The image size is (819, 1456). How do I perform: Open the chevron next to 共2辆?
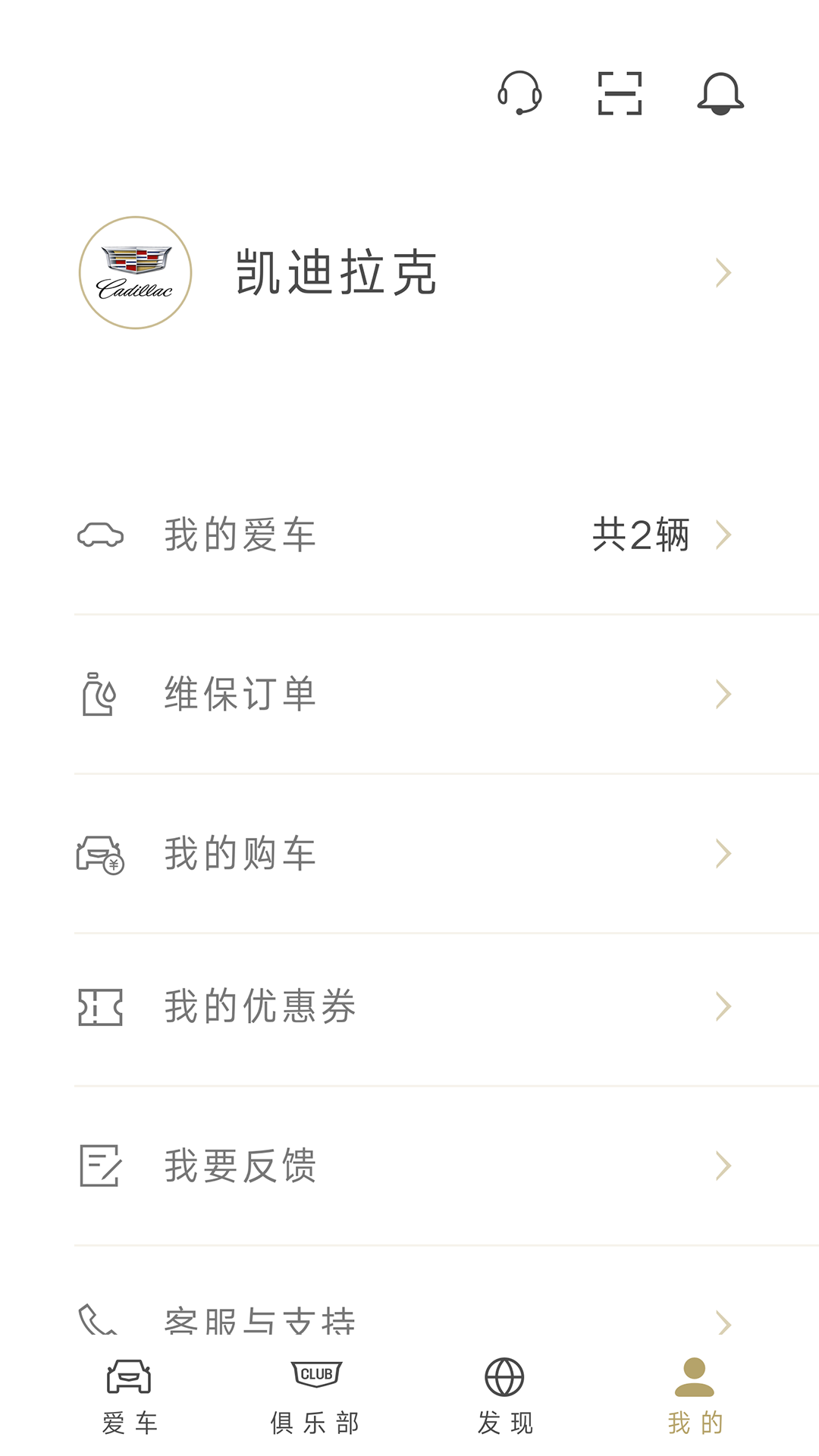coord(726,535)
